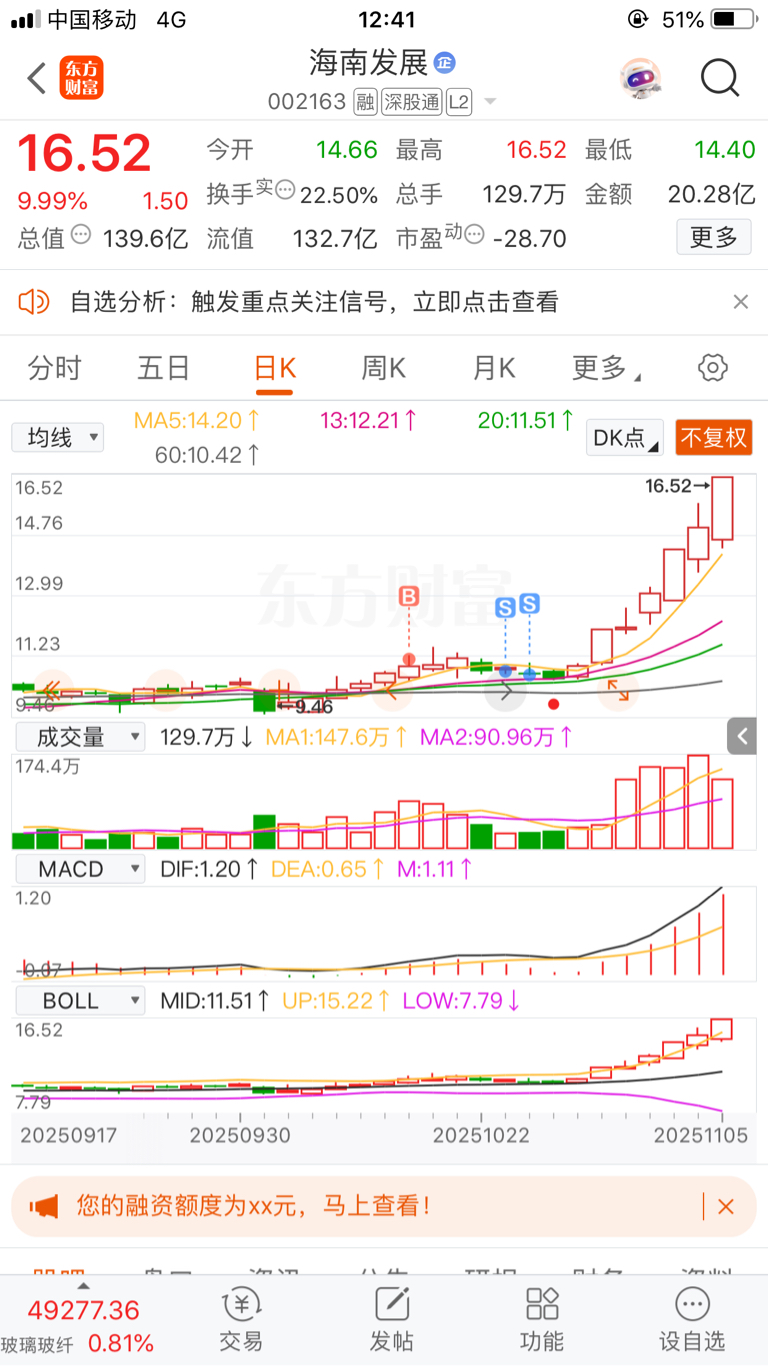The height and width of the screenshot is (1366, 768).
Task: Close the 融资额度 promotion banner
Action: click(x=726, y=1207)
